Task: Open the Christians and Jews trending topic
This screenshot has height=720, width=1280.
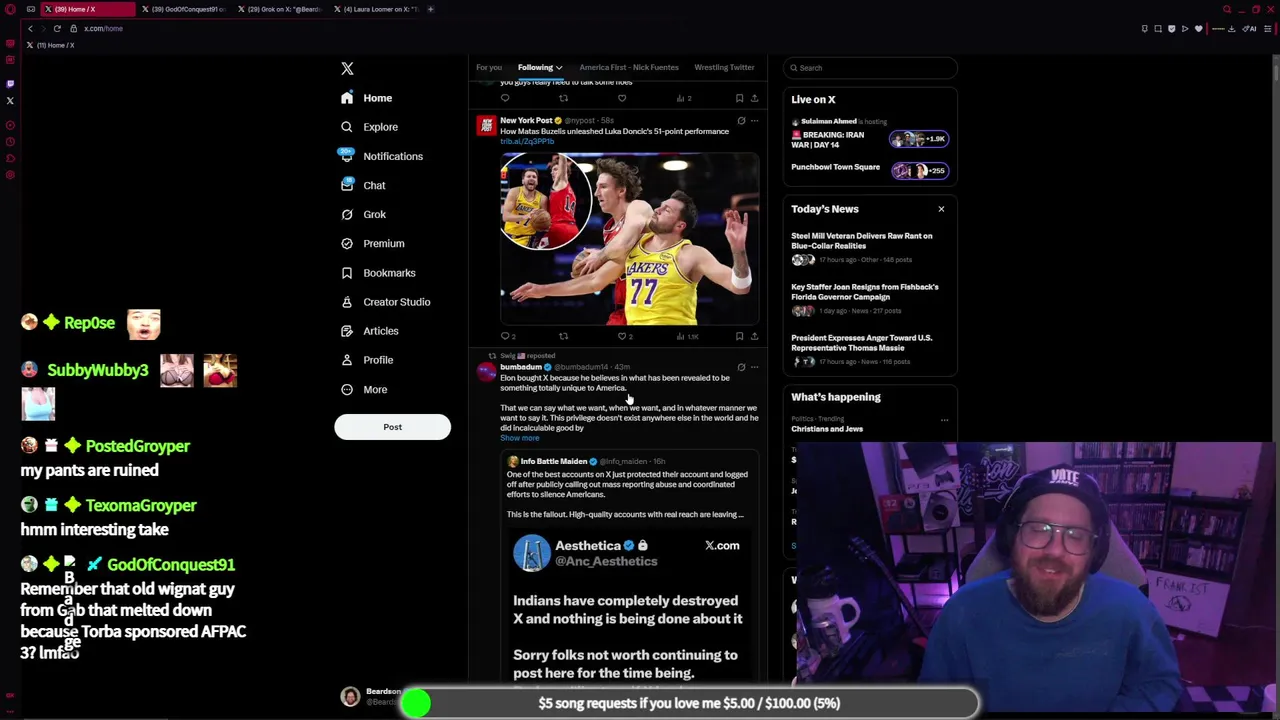Action: click(x=827, y=429)
